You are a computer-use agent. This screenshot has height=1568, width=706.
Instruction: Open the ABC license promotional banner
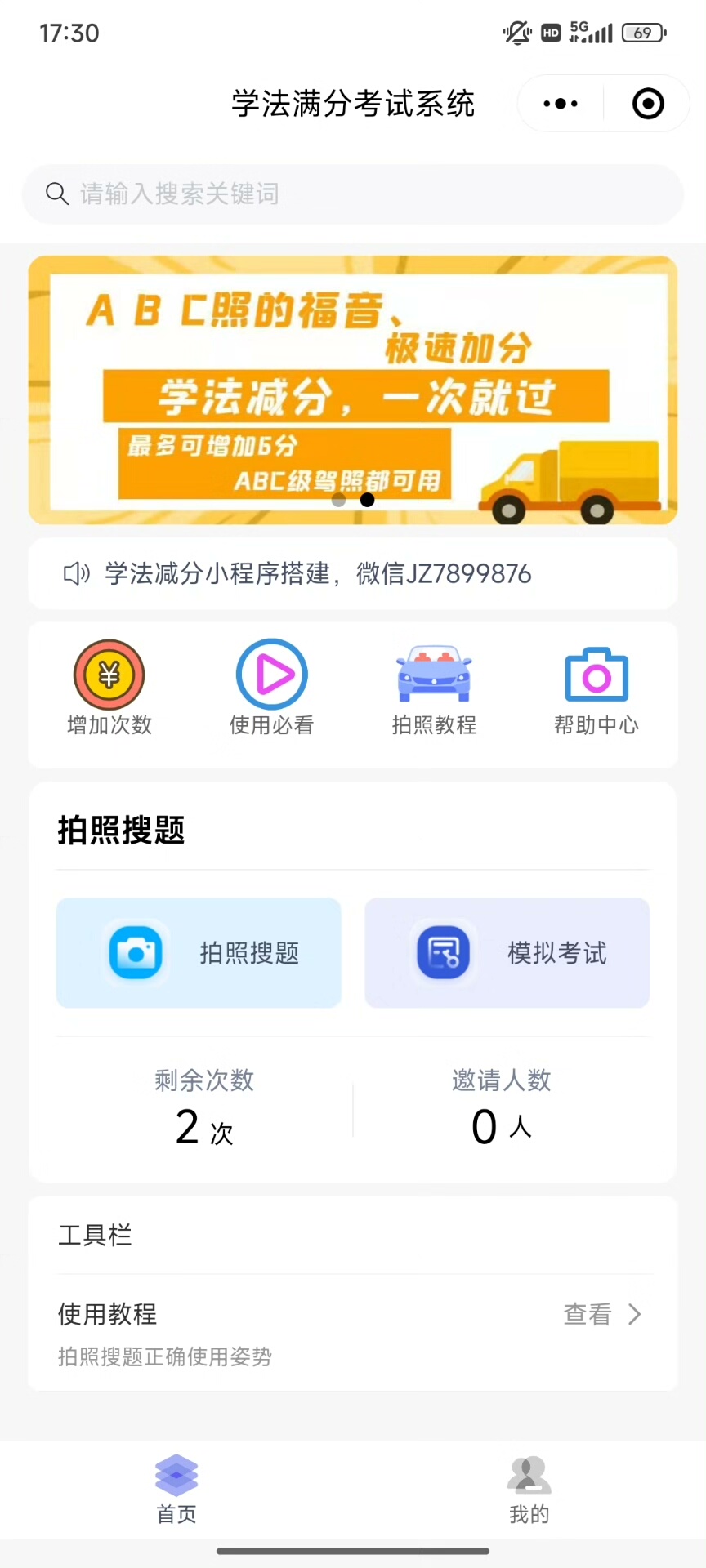click(x=353, y=390)
